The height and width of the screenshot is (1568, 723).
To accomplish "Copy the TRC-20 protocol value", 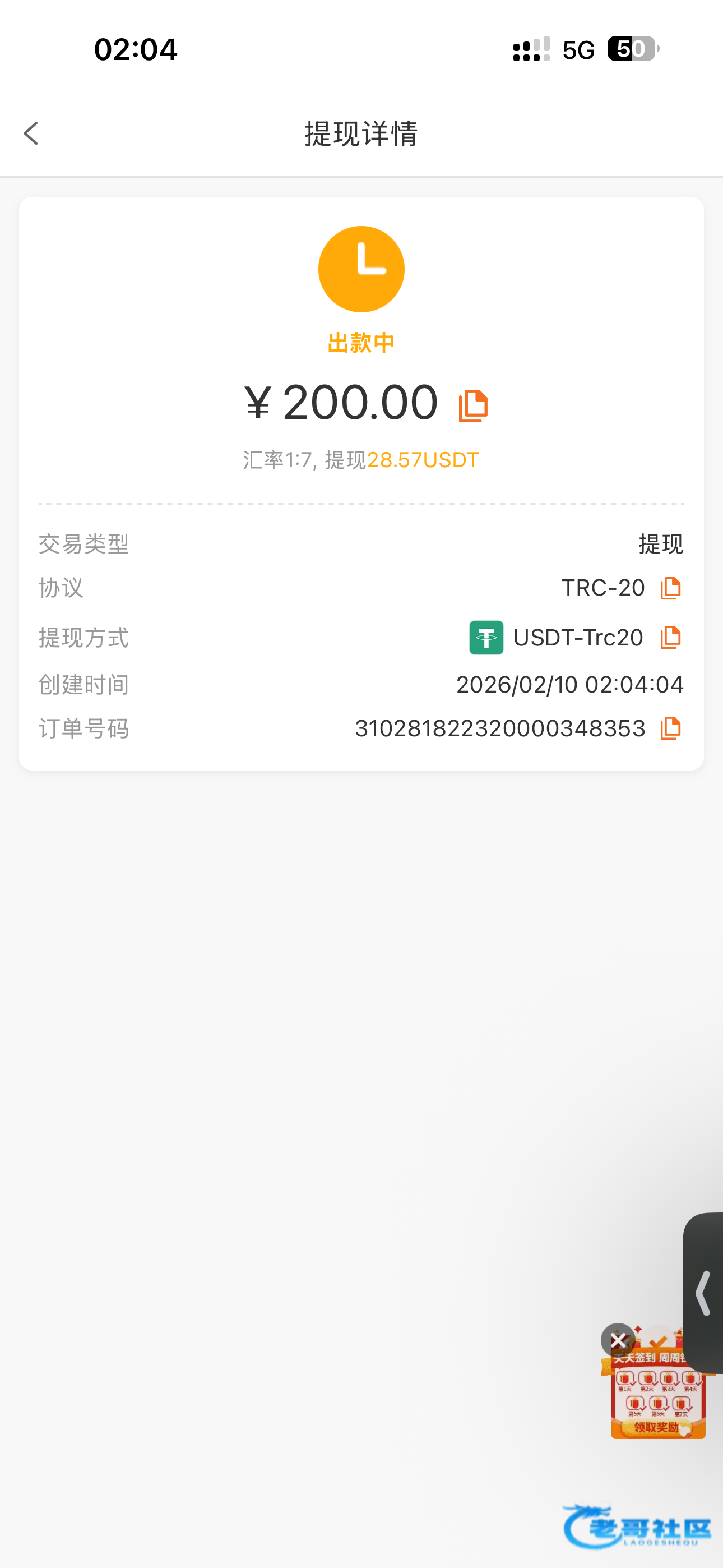I will pyautogui.click(x=670, y=588).
